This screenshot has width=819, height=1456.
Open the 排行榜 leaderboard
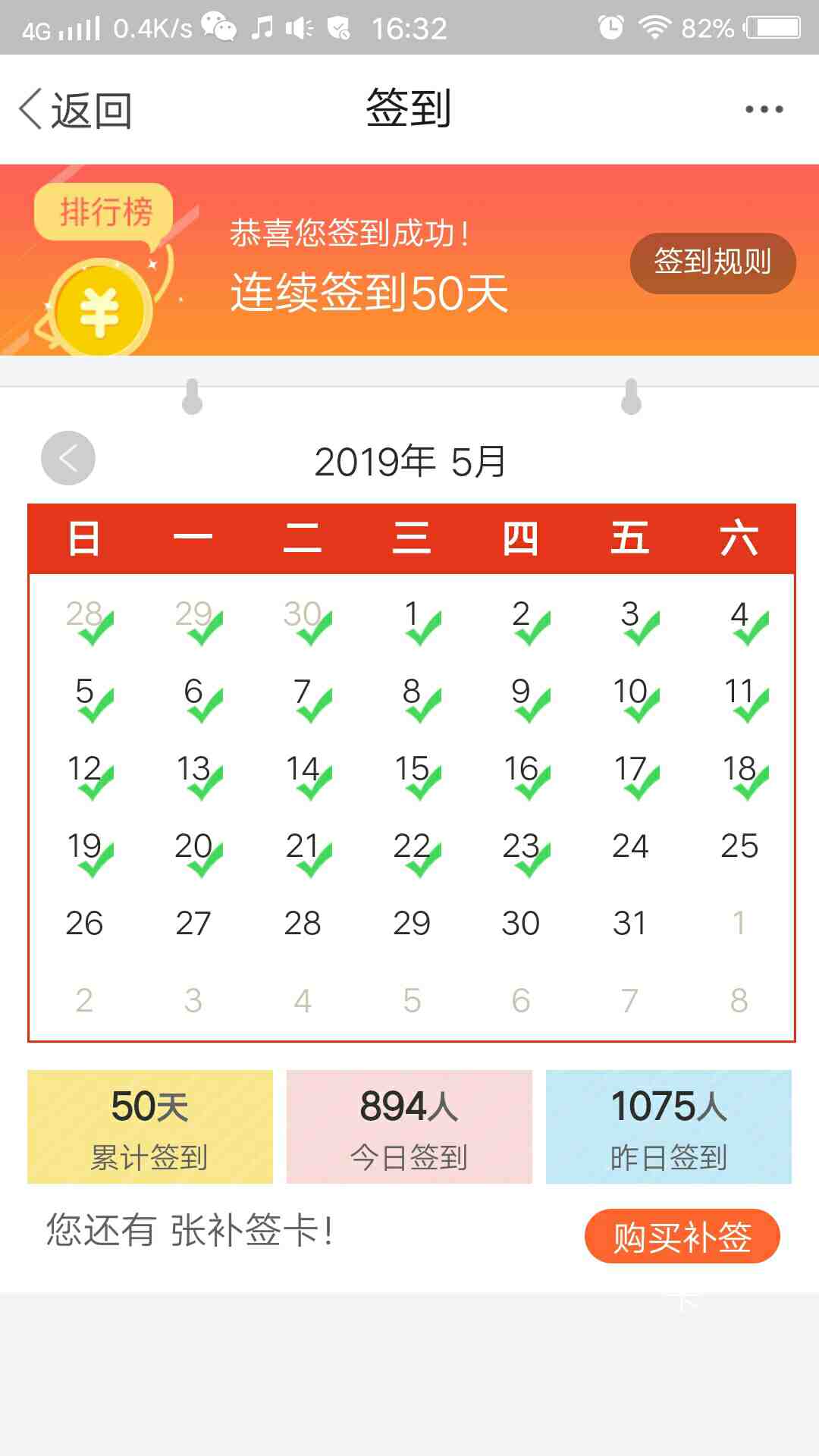[x=105, y=212]
